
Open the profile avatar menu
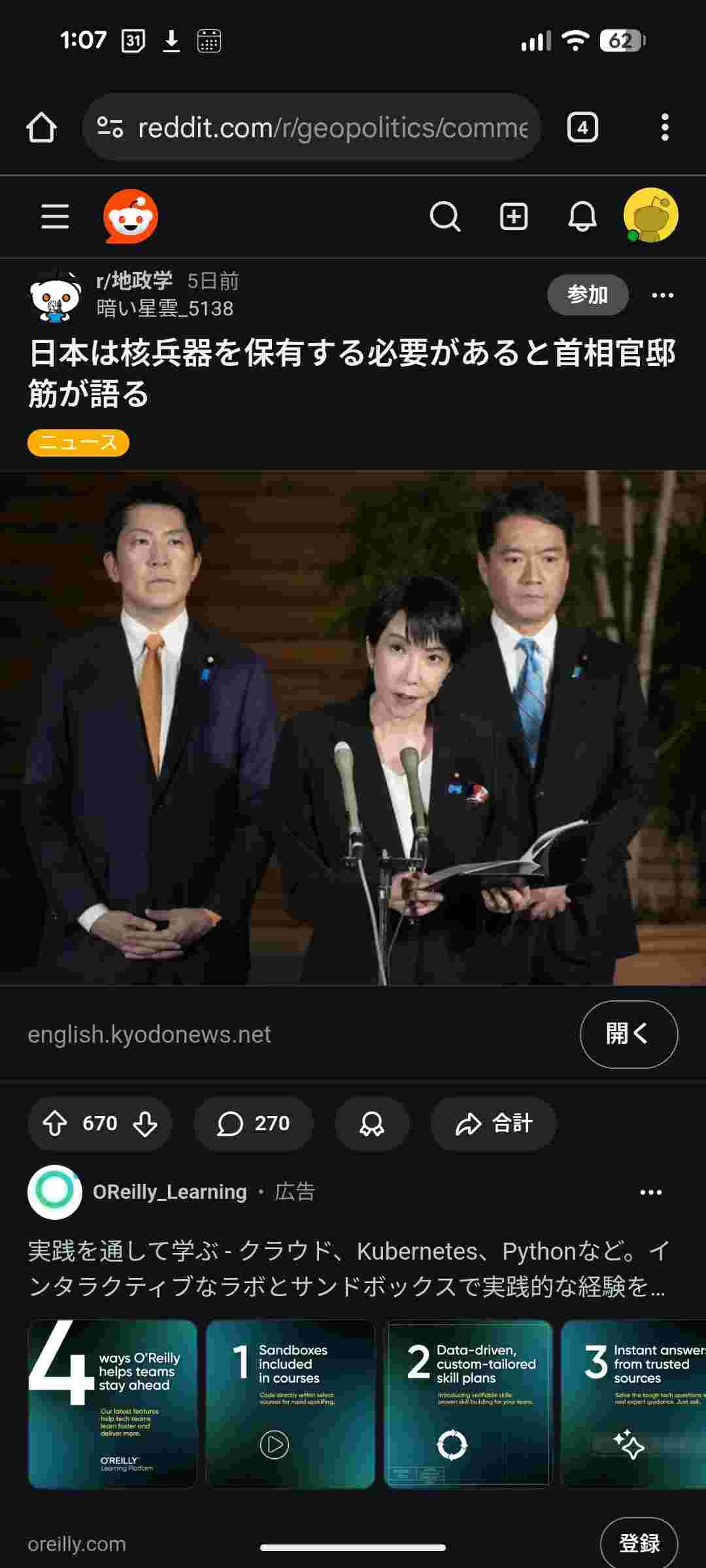coord(650,215)
